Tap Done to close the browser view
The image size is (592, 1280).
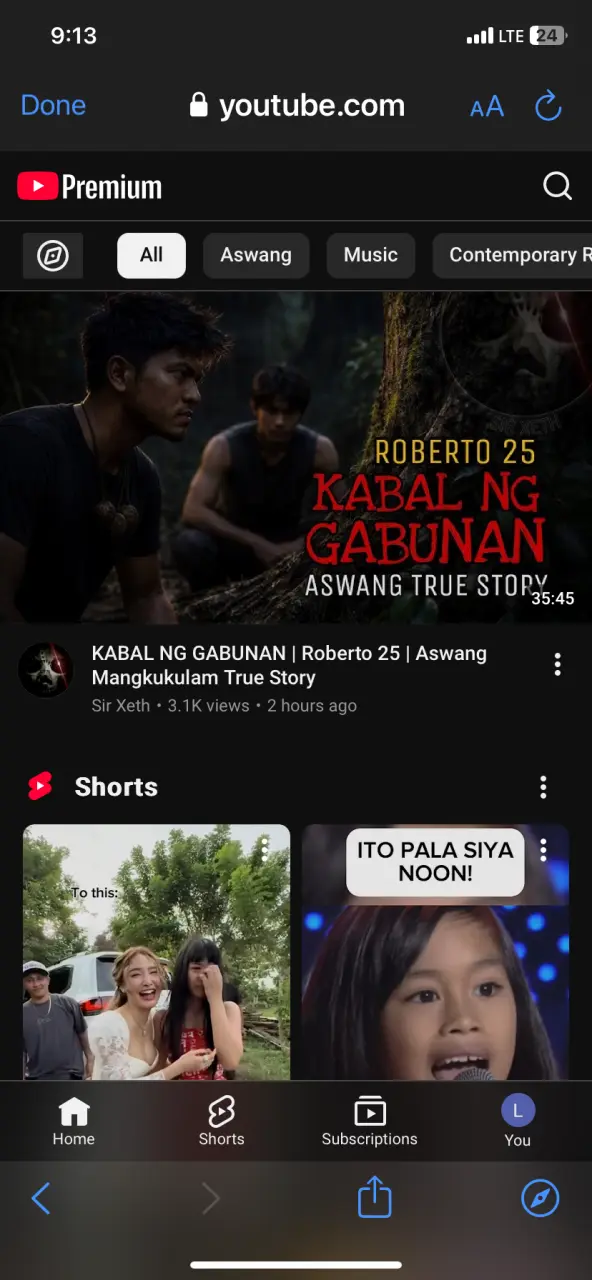pos(53,105)
